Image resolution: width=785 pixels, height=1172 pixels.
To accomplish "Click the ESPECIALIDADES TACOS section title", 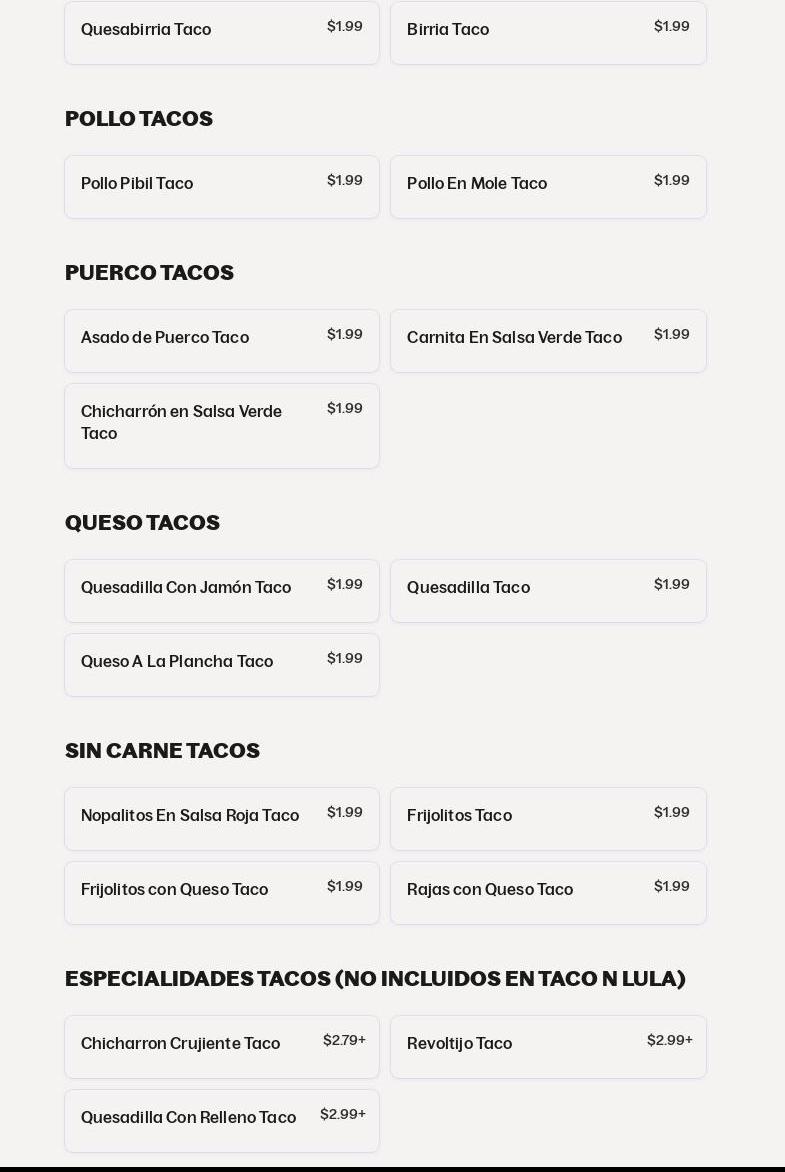I will (x=375, y=979).
